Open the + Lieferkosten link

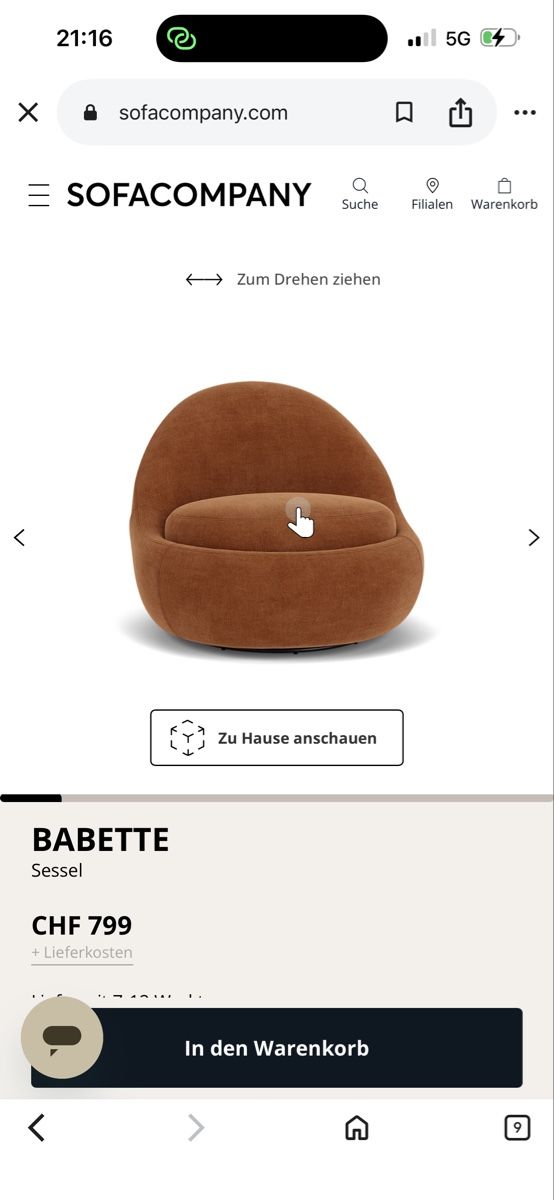[82, 953]
